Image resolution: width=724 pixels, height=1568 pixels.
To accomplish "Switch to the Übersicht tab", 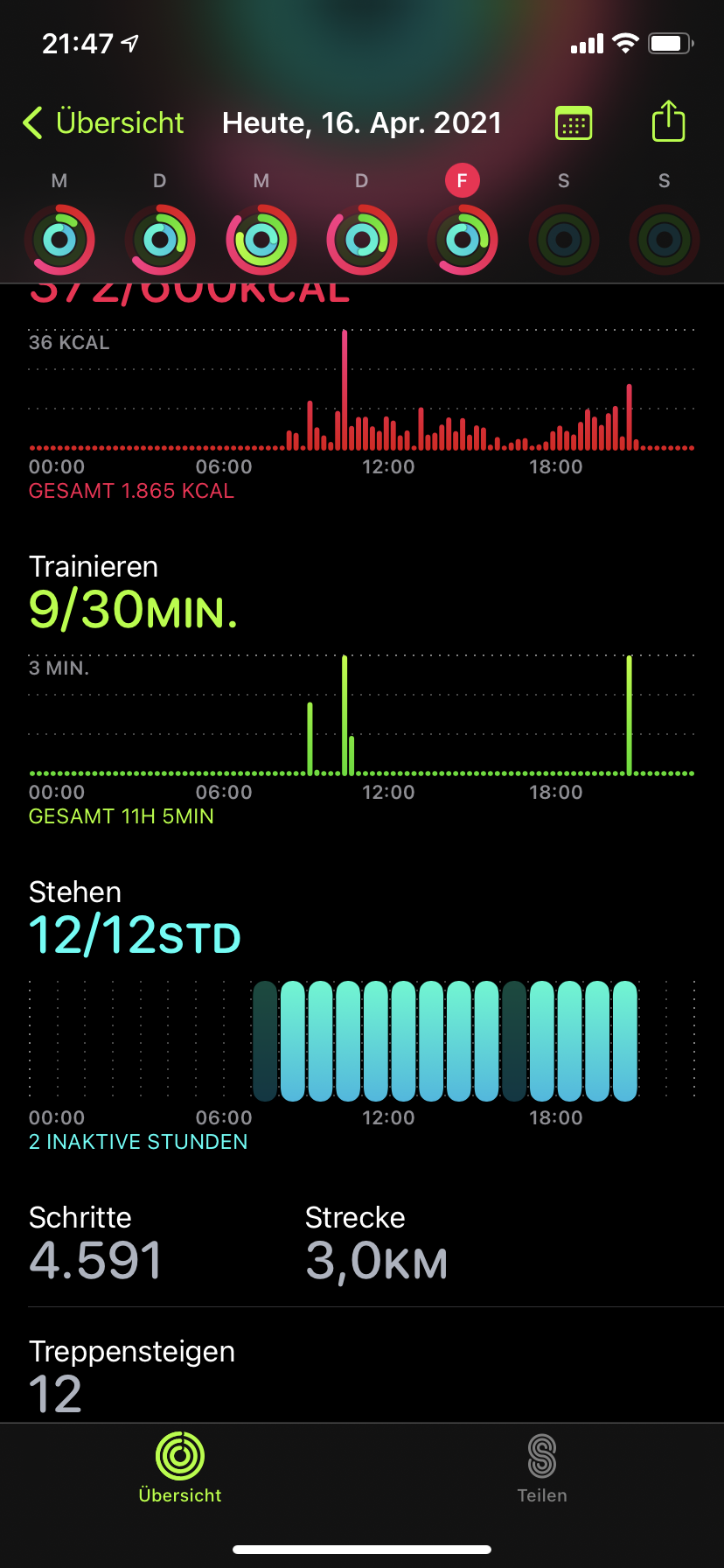I will coord(180,1468).
